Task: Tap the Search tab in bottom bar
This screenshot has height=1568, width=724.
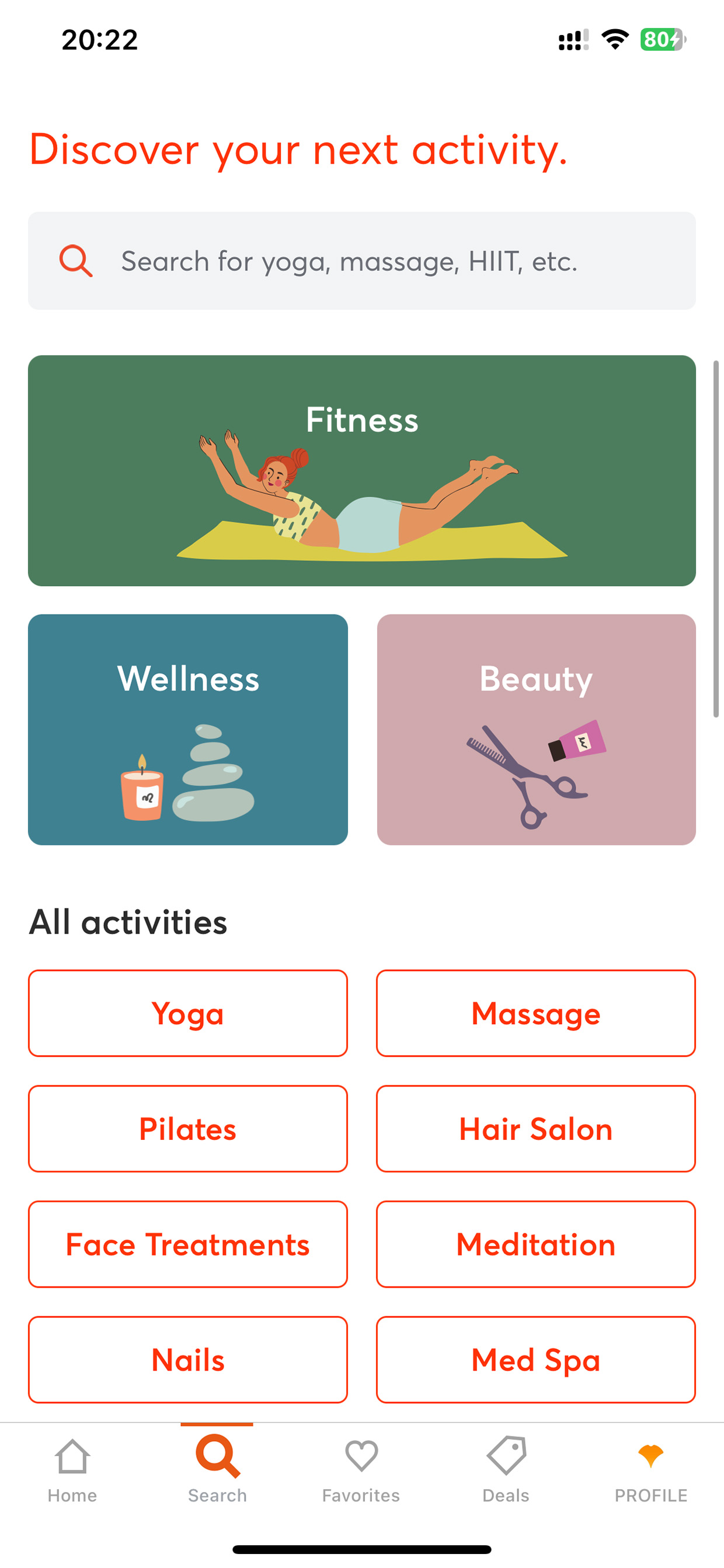Action: click(x=217, y=1470)
